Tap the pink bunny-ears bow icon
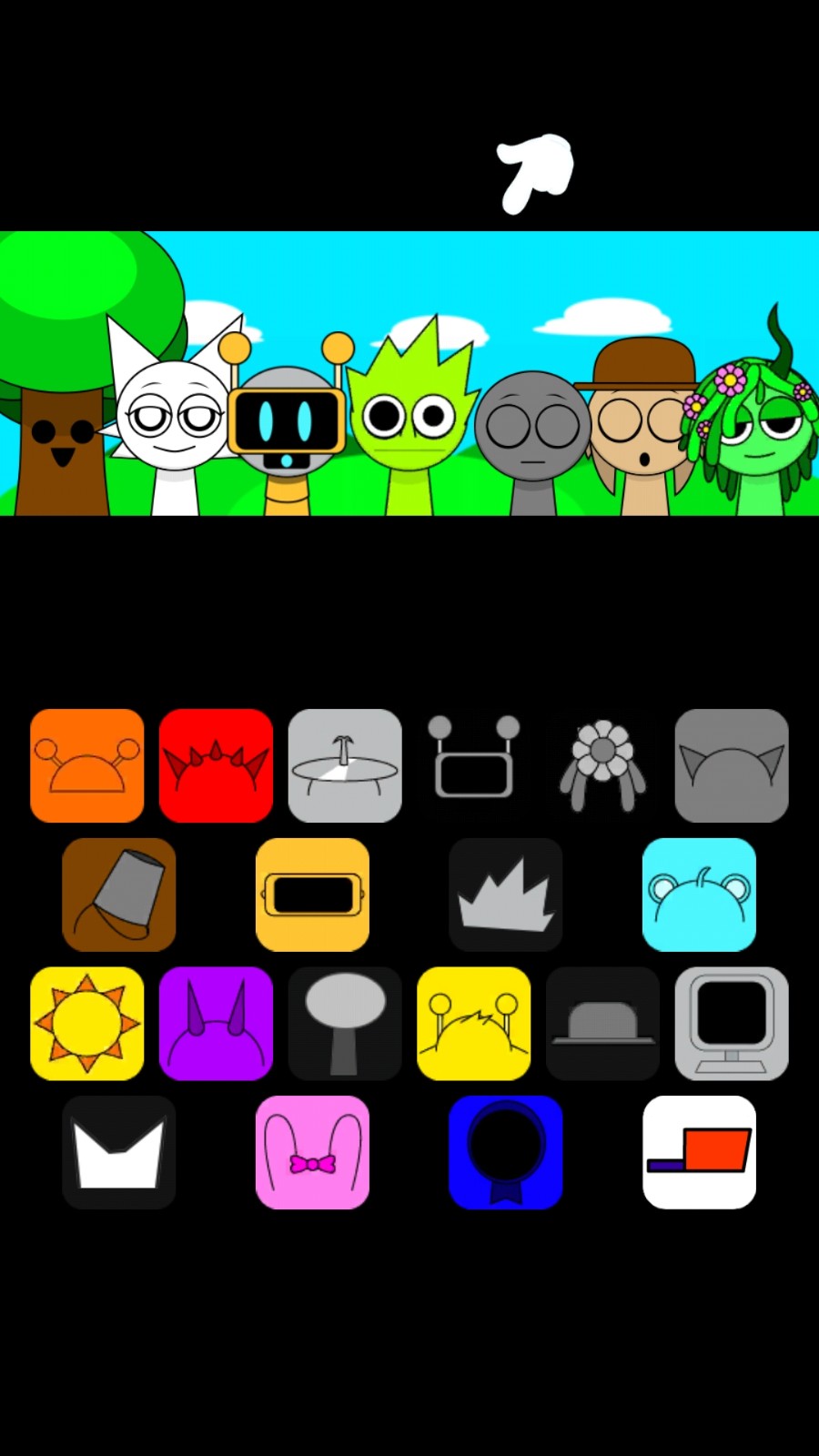 pos(312,1152)
